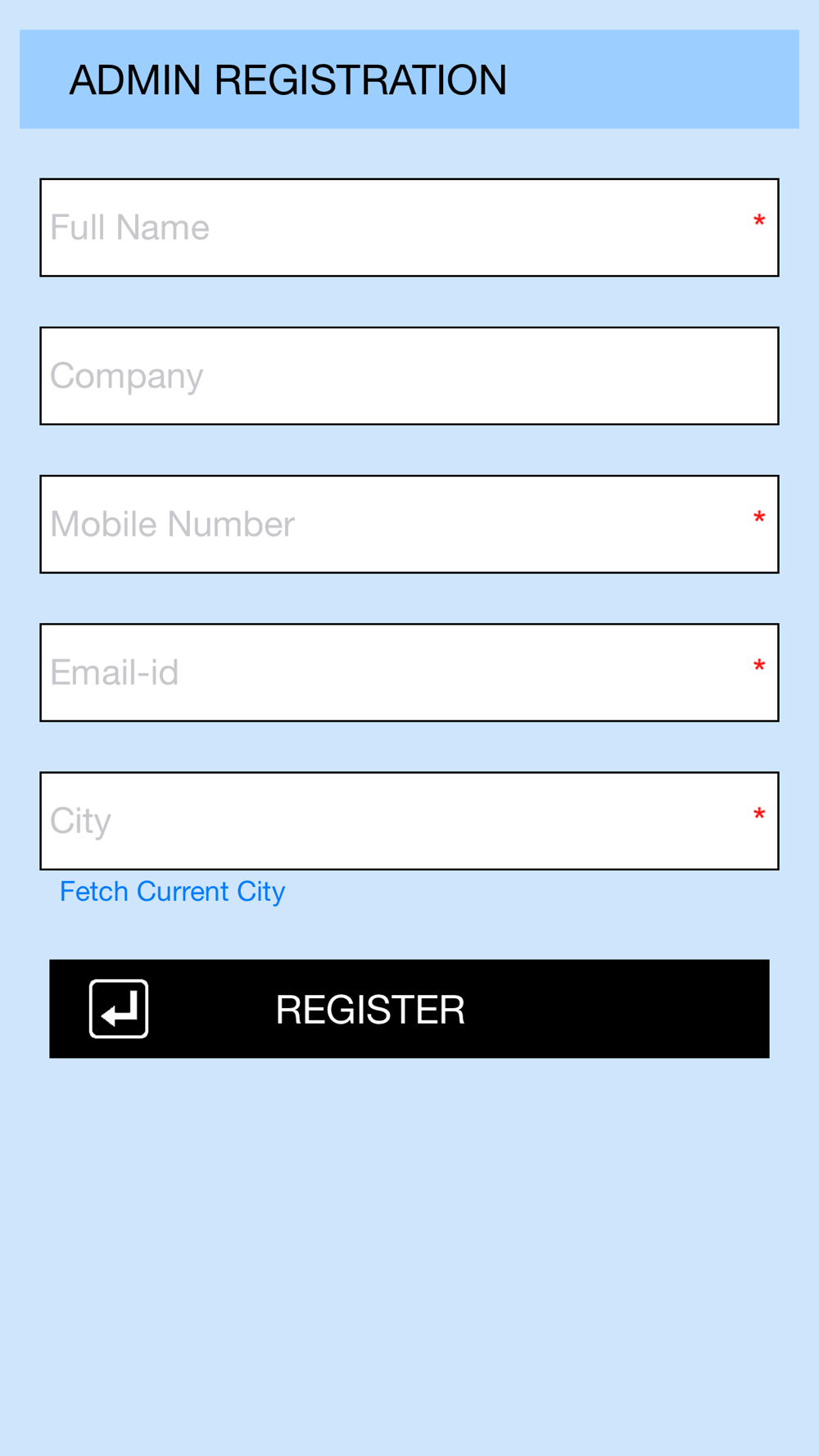
Task: Tap the Full Name field
Action: 409,228
